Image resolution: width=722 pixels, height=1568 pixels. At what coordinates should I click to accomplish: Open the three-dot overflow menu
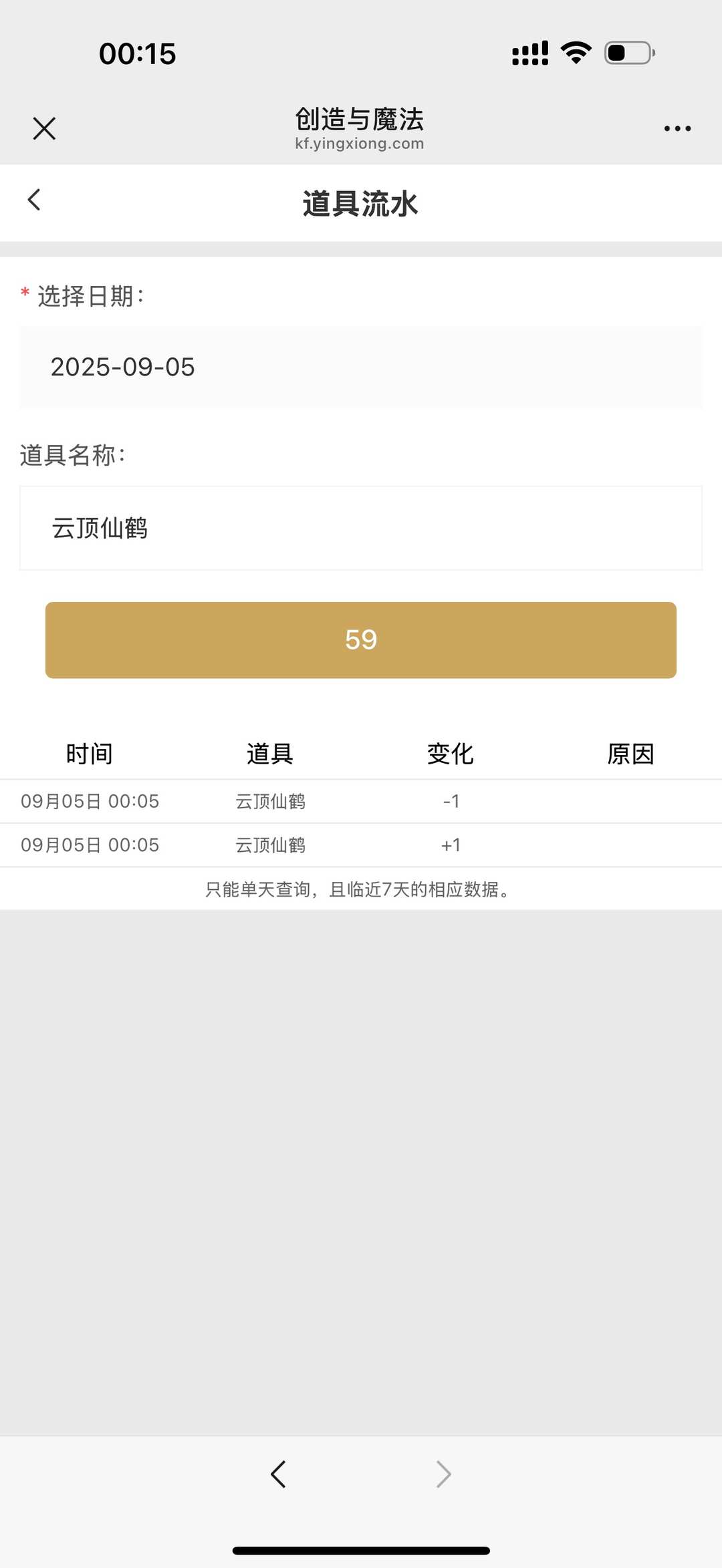[x=677, y=128]
